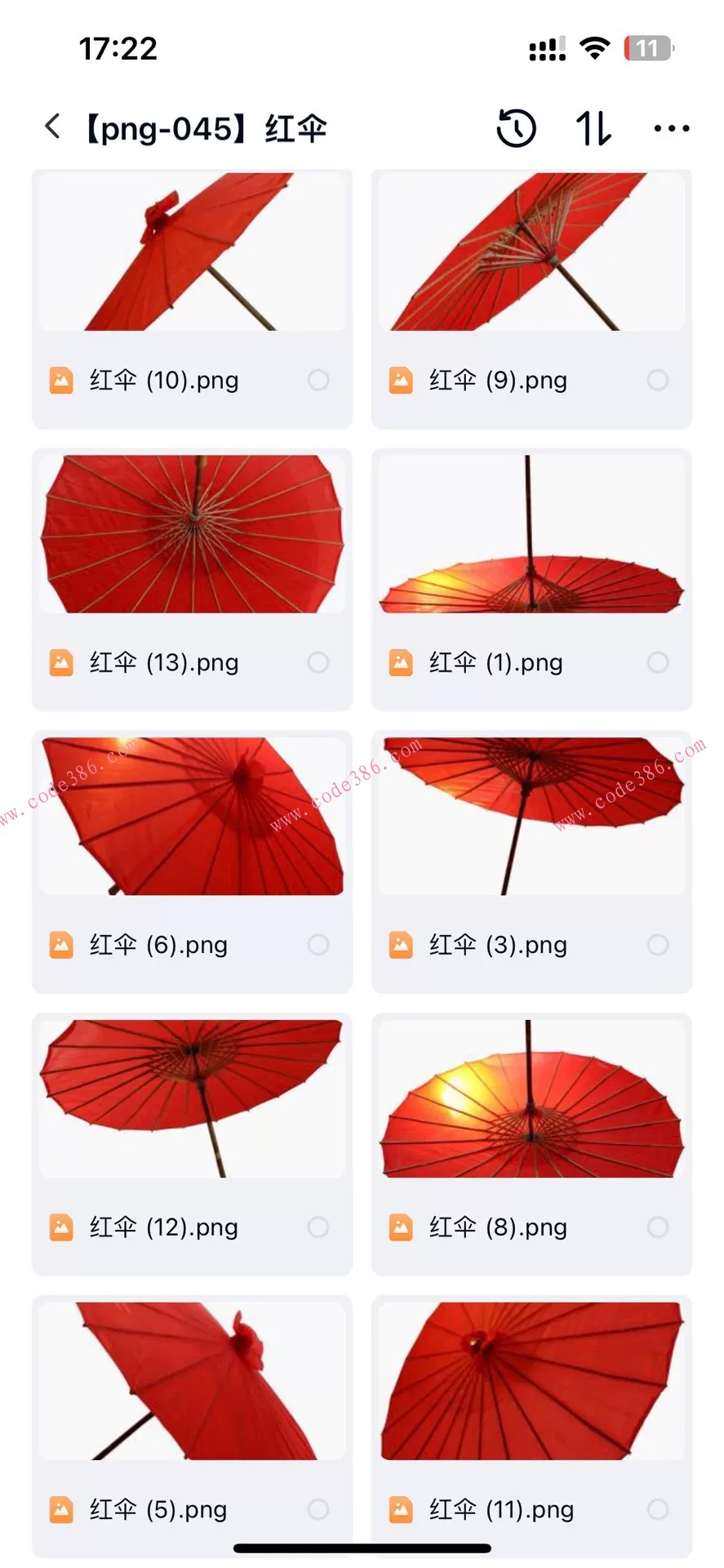This screenshot has width=724, height=1568.
Task: Select the checkbox for 红伞 (6).png
Action: coord(318,945)
